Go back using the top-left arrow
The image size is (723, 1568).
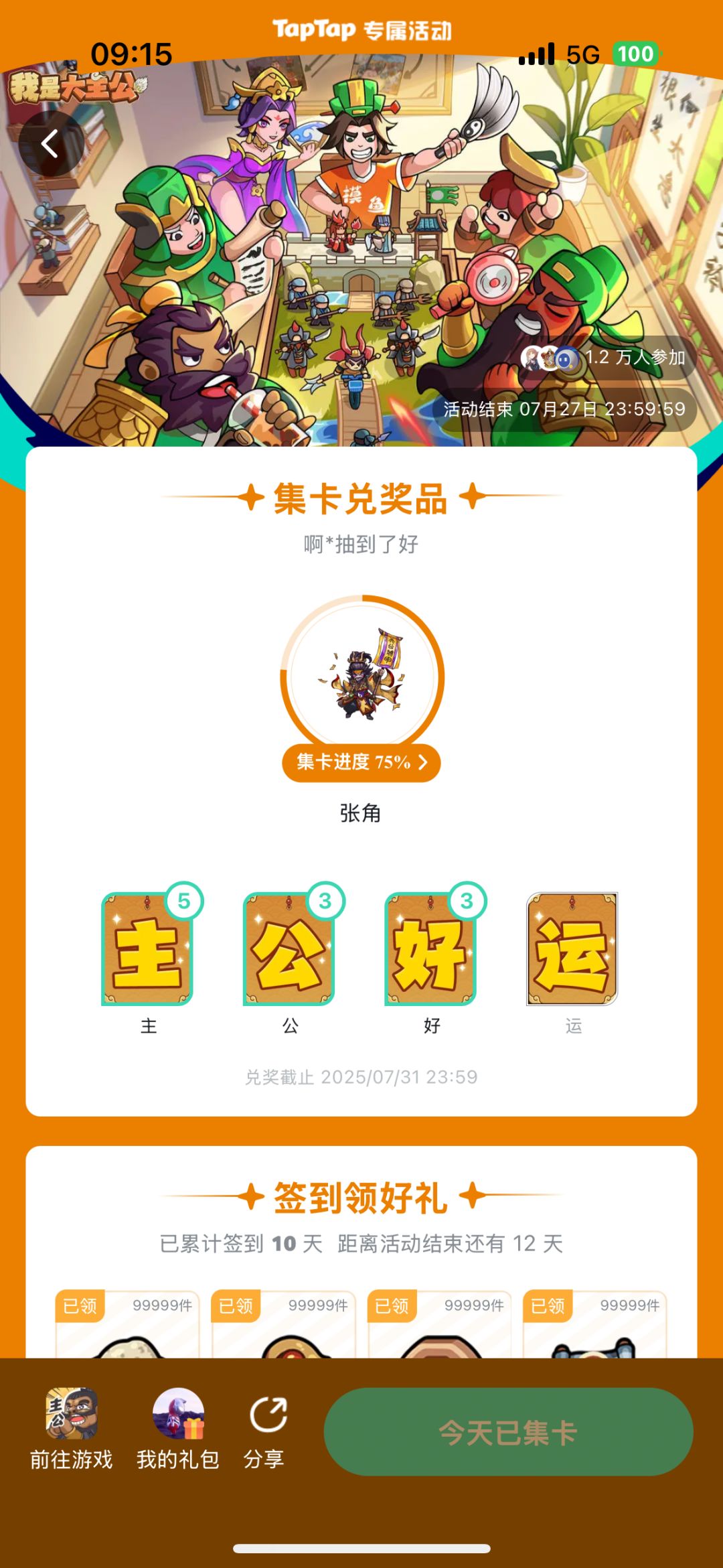point(51,144)
